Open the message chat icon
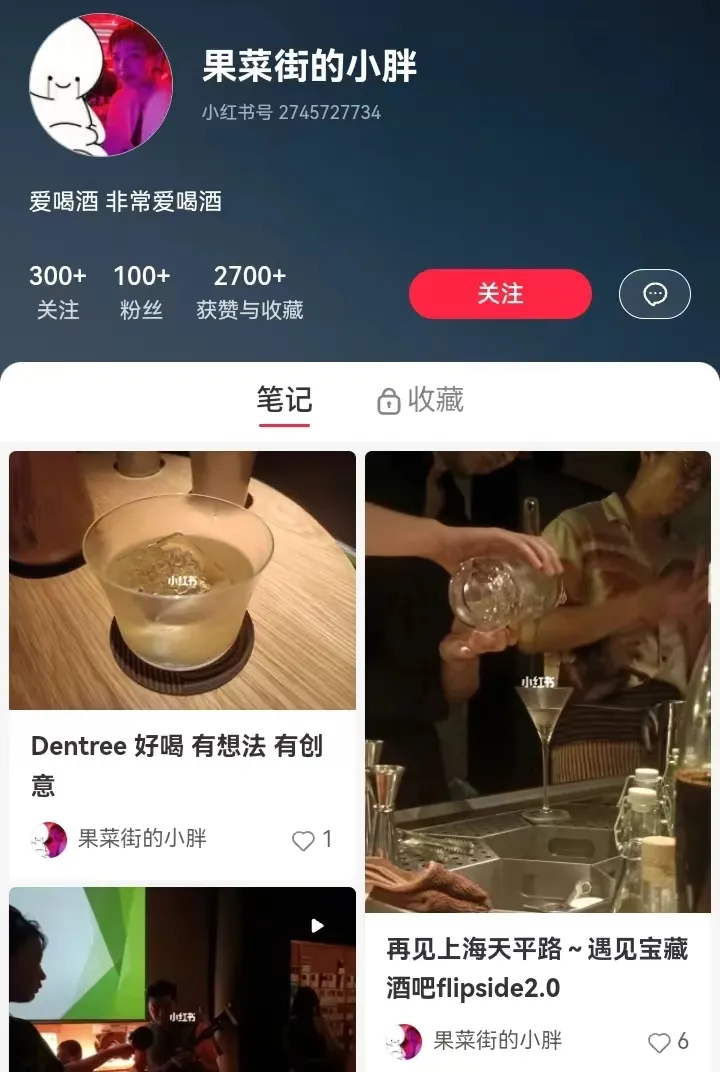720x1072 pixels. coord(655,294)
